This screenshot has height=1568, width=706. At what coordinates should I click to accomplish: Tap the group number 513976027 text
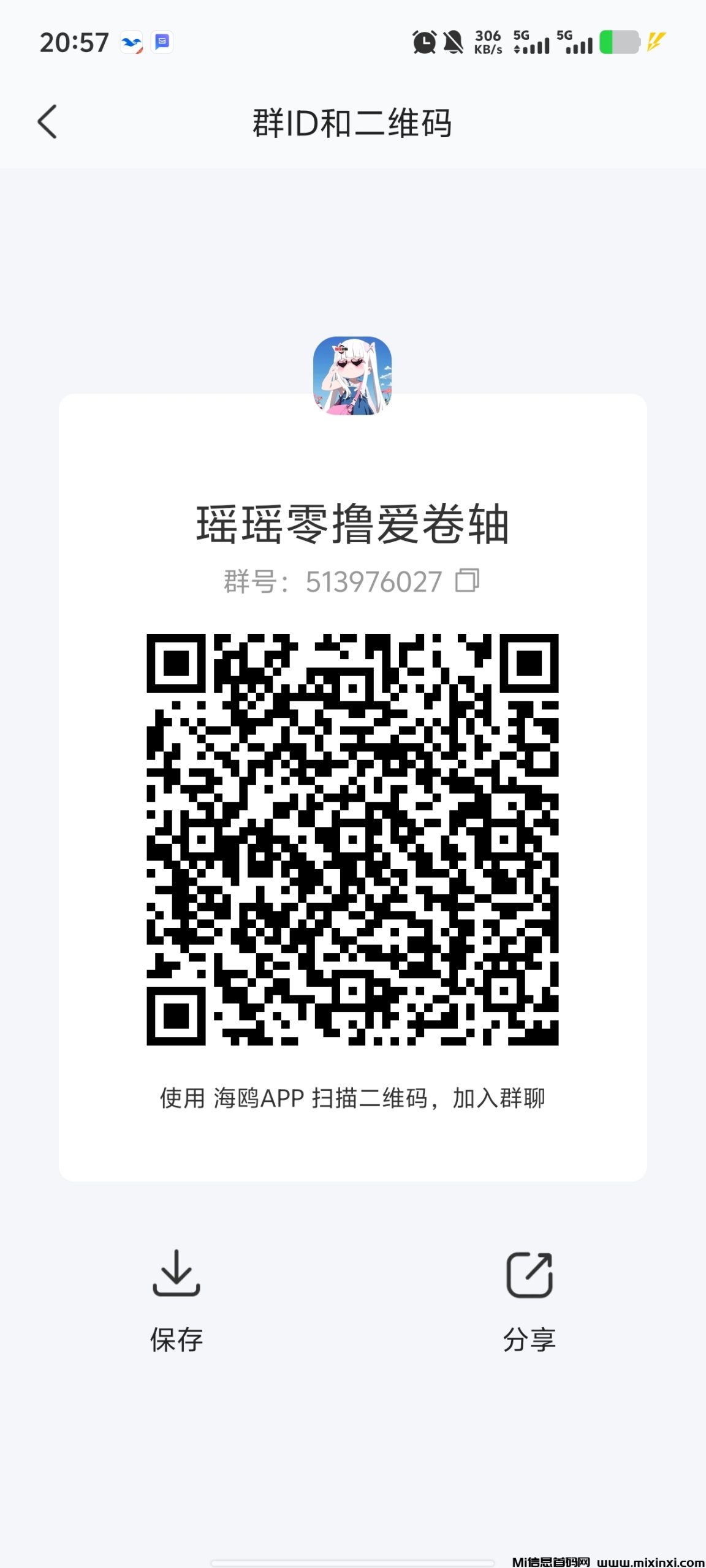373,582
